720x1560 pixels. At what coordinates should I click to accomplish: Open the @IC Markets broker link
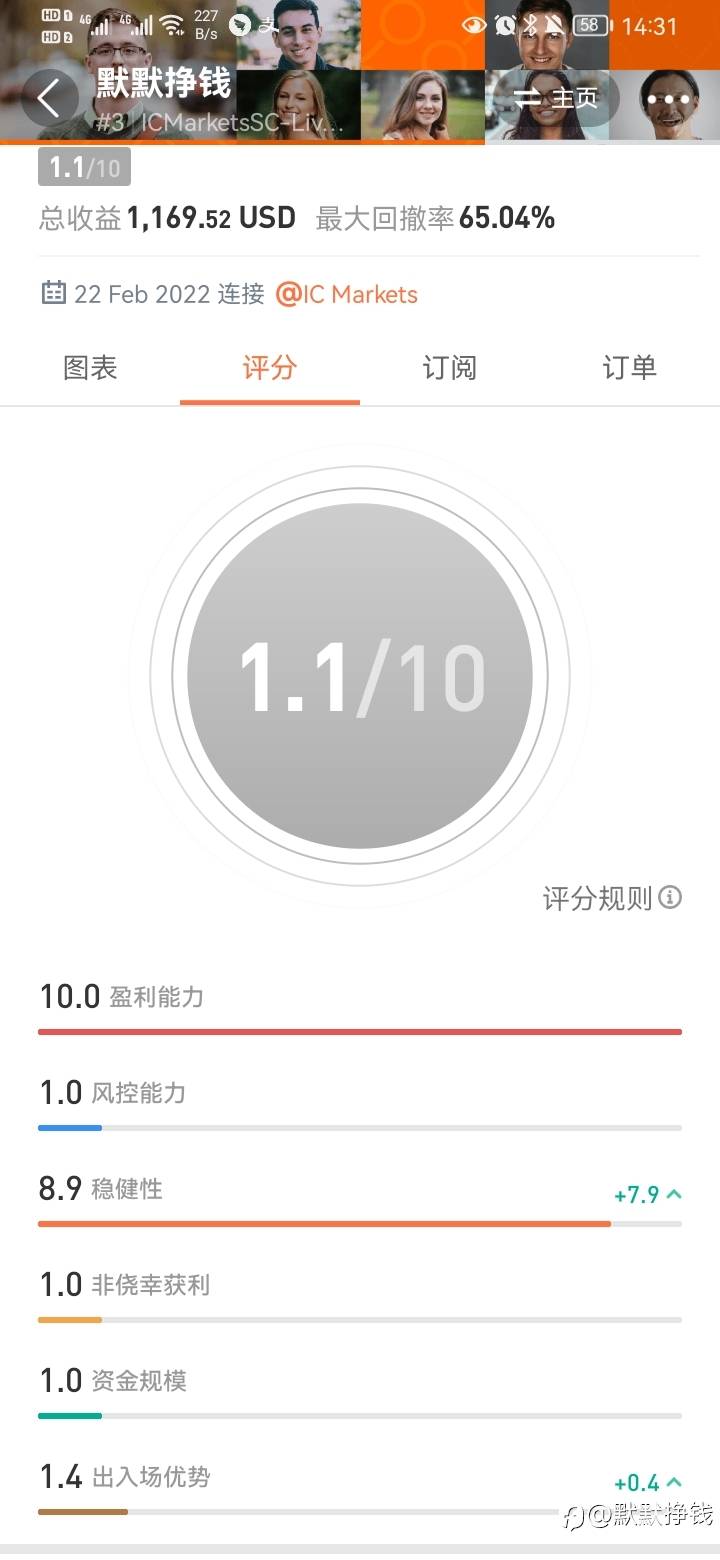(346, 294)
